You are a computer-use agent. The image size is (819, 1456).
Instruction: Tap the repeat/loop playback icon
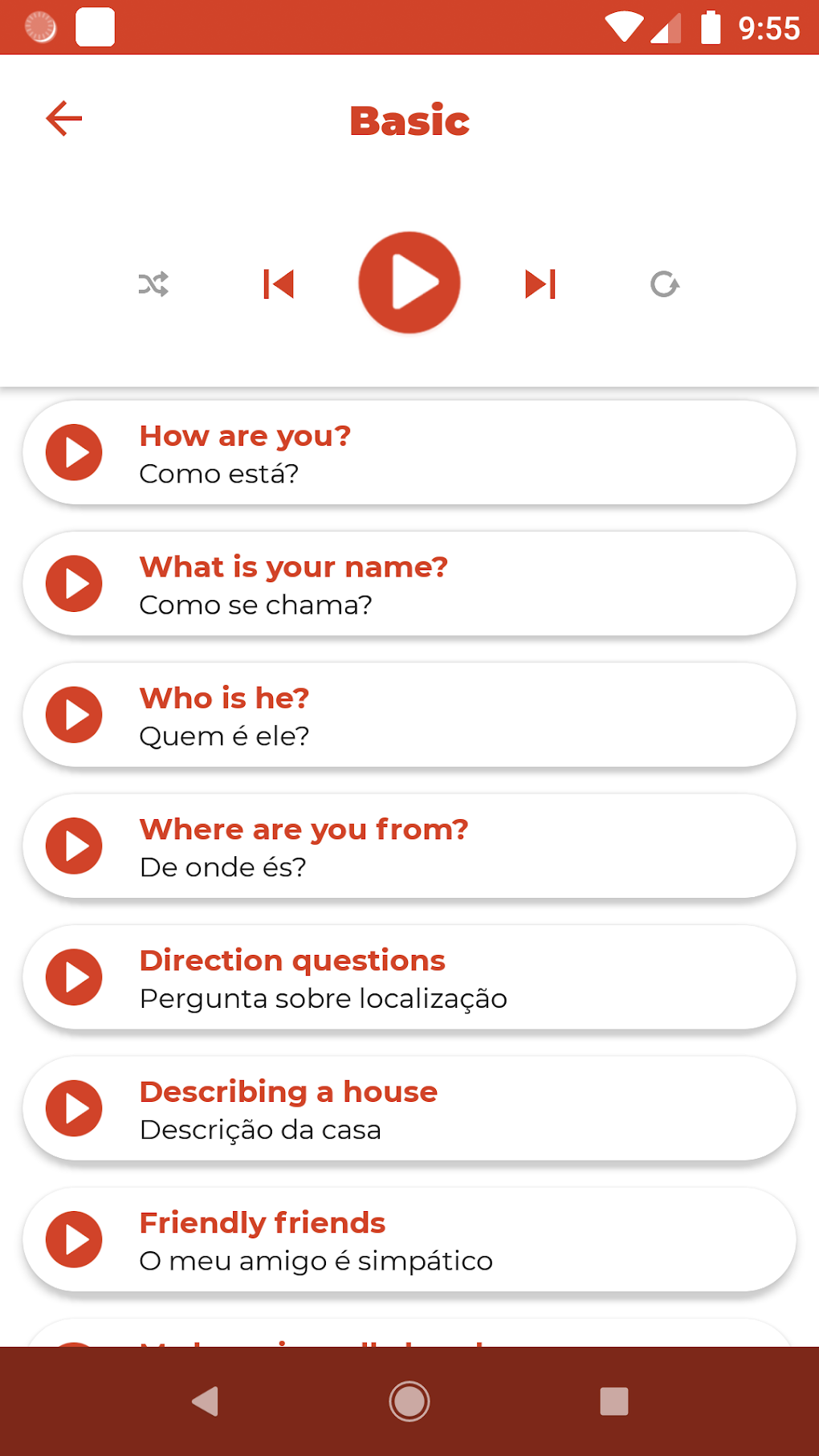(x=664, y=284)
